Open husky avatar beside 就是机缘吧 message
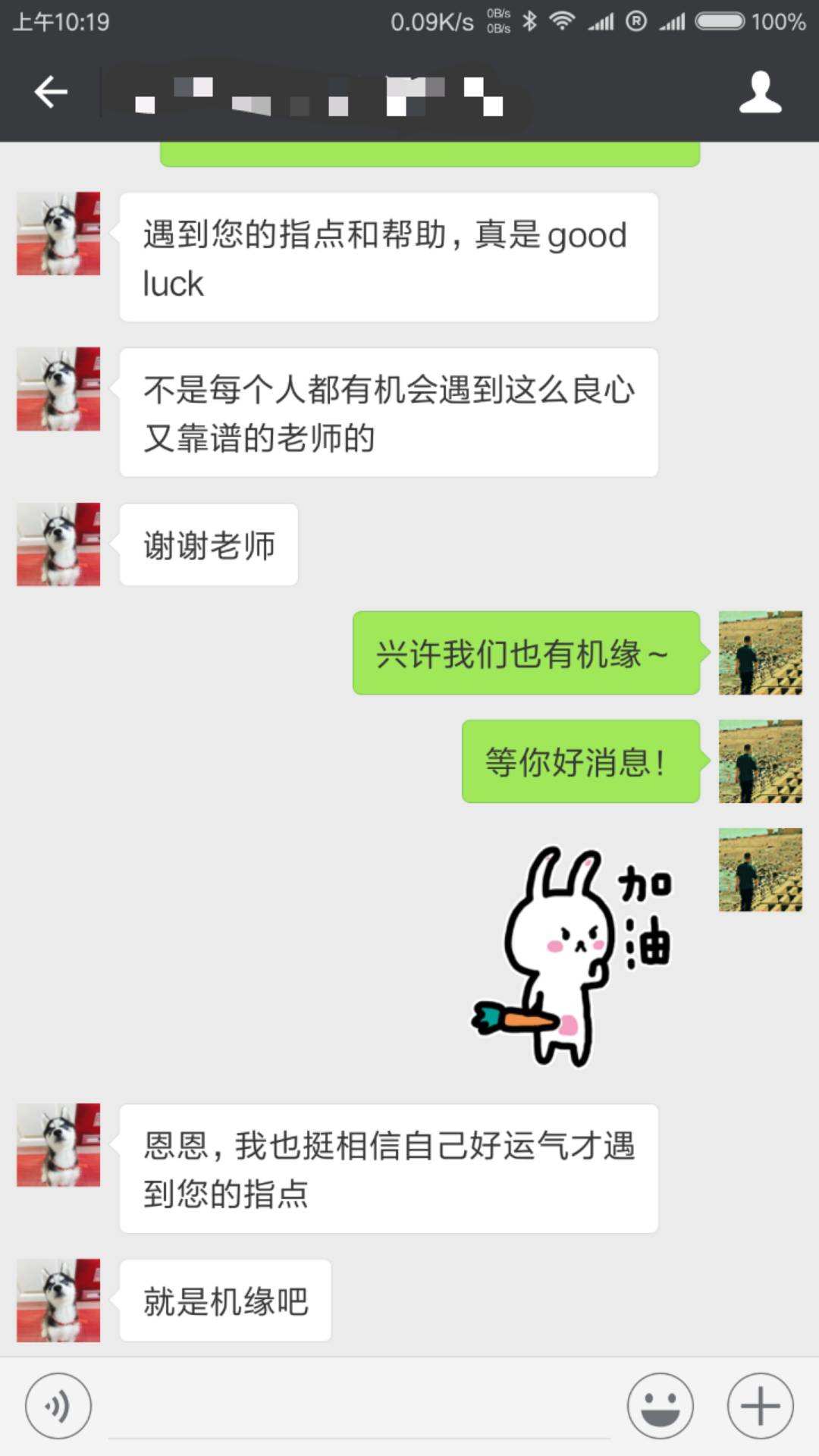 [58, 1301]
